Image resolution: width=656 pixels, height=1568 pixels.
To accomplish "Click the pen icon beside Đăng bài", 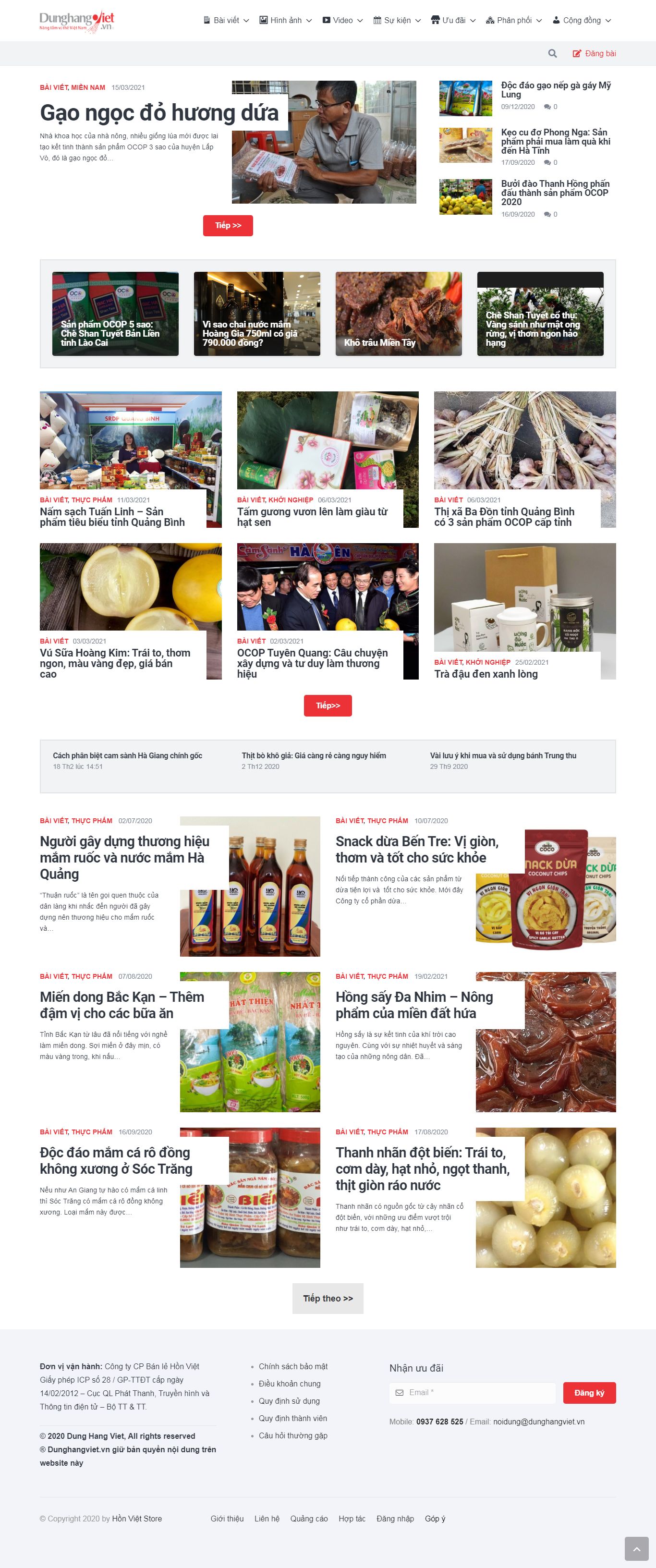I will point(576,53).
